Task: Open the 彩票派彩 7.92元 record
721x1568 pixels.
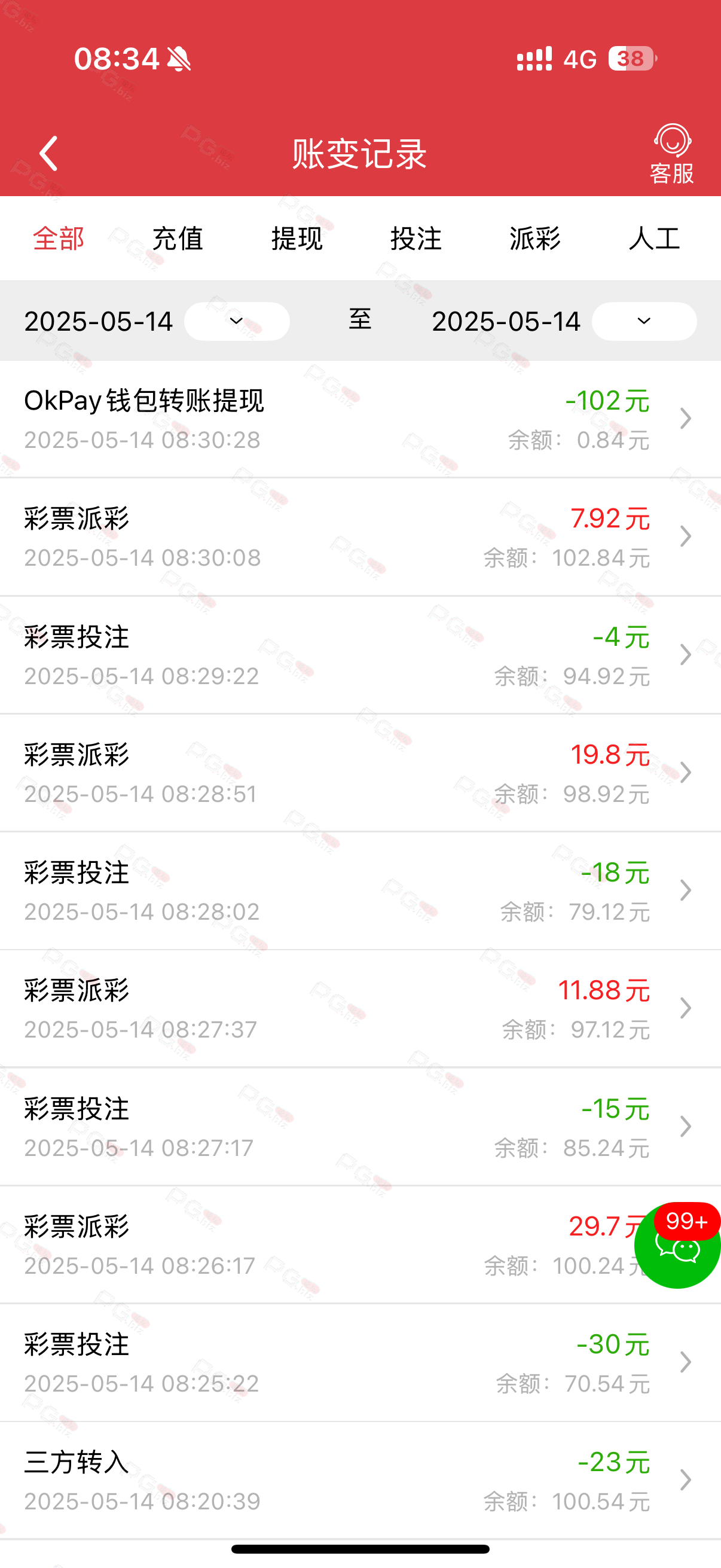Action: click(360, 537)
